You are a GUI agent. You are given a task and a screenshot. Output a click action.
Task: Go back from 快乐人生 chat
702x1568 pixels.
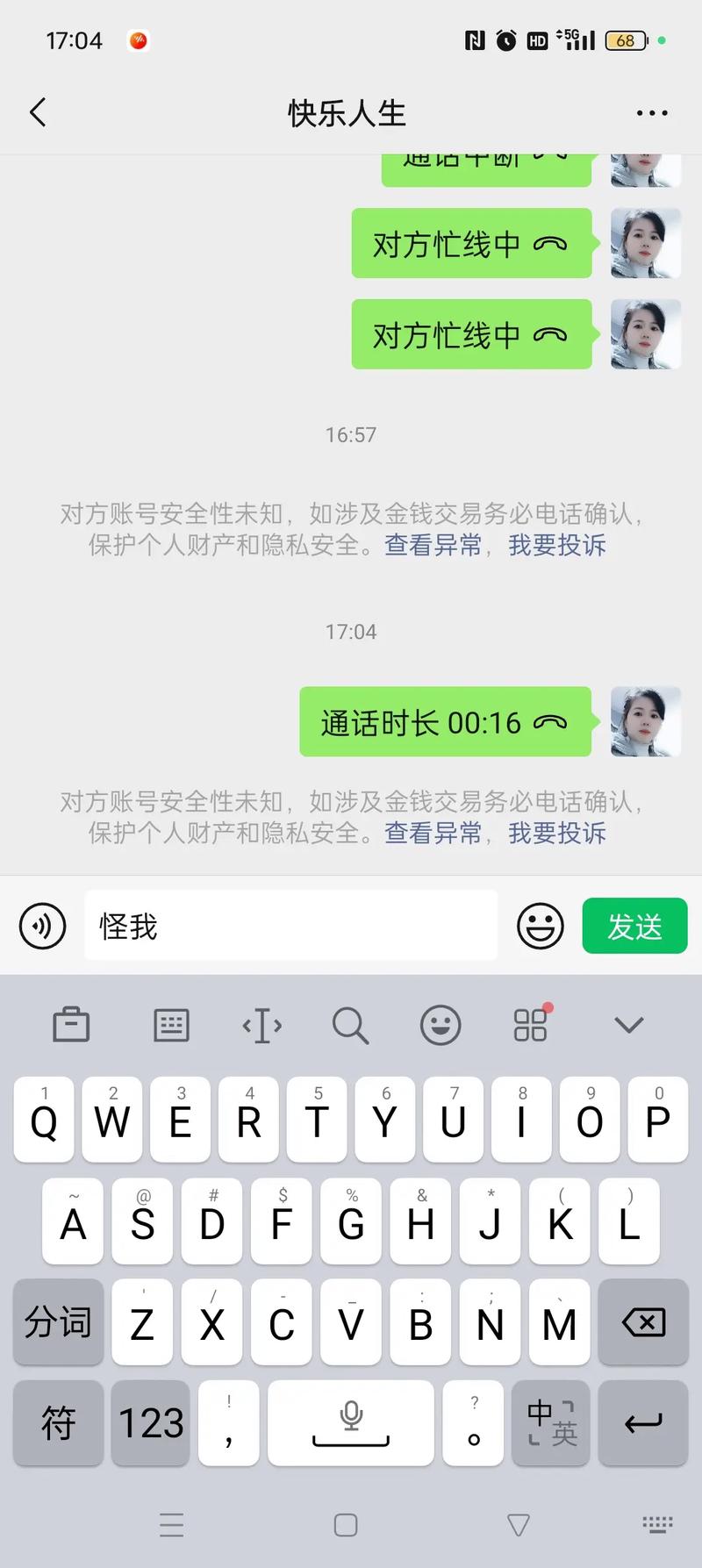(38, 112)
